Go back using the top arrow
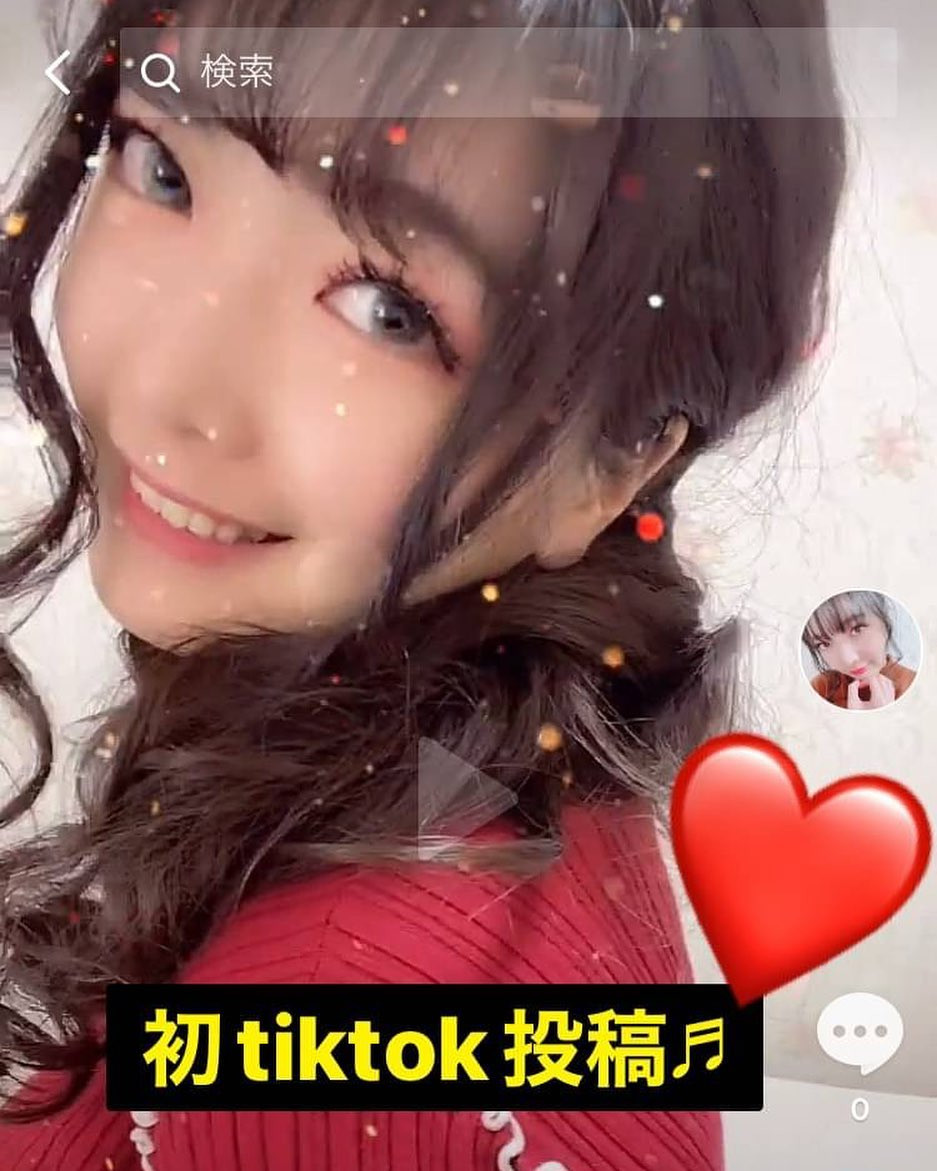Image resolution: width=937 pixels, height=1171 pixels. [58, 73]
